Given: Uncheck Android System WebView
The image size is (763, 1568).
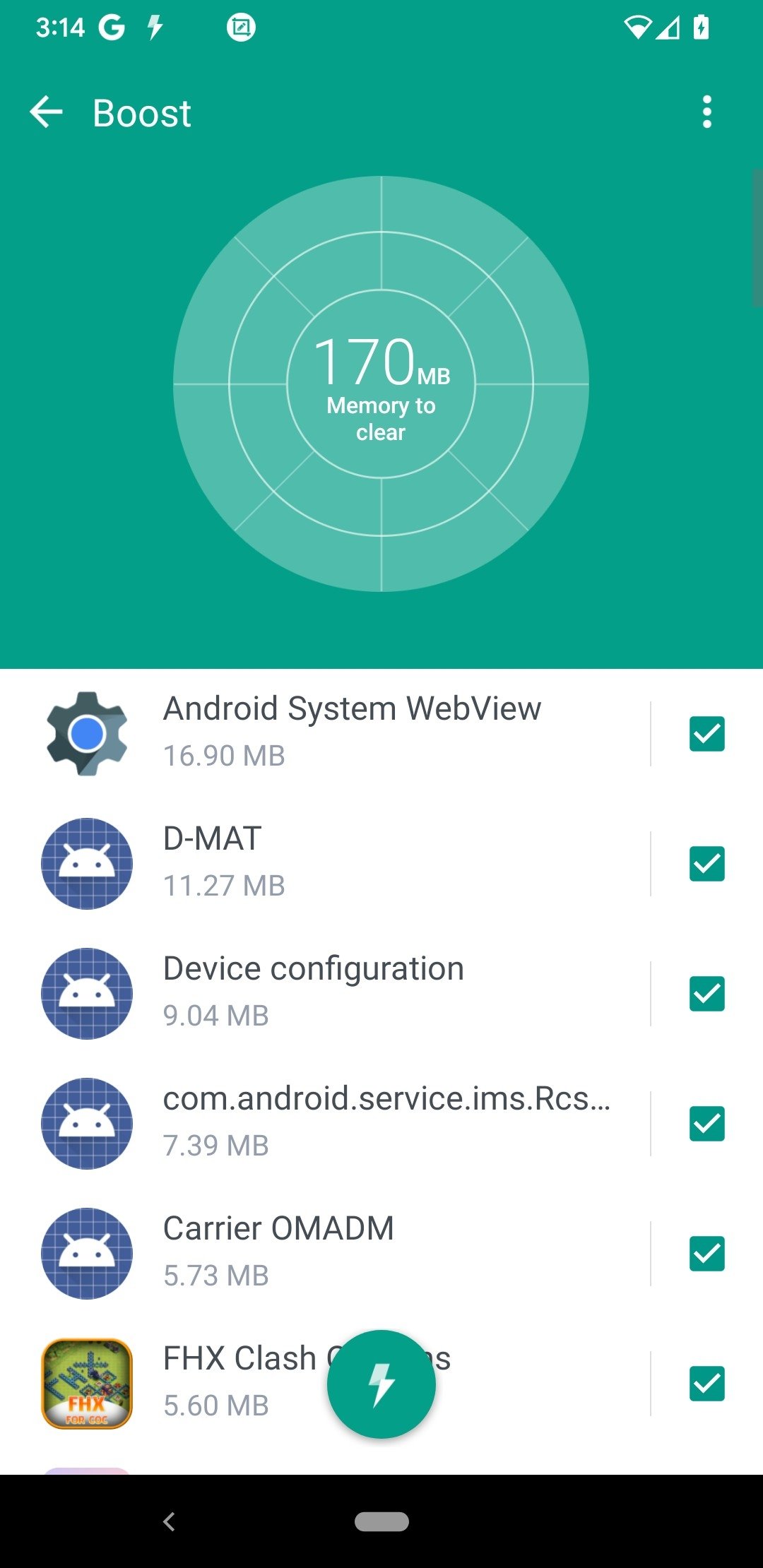Looking at the screenshot, I should [706, 734].
